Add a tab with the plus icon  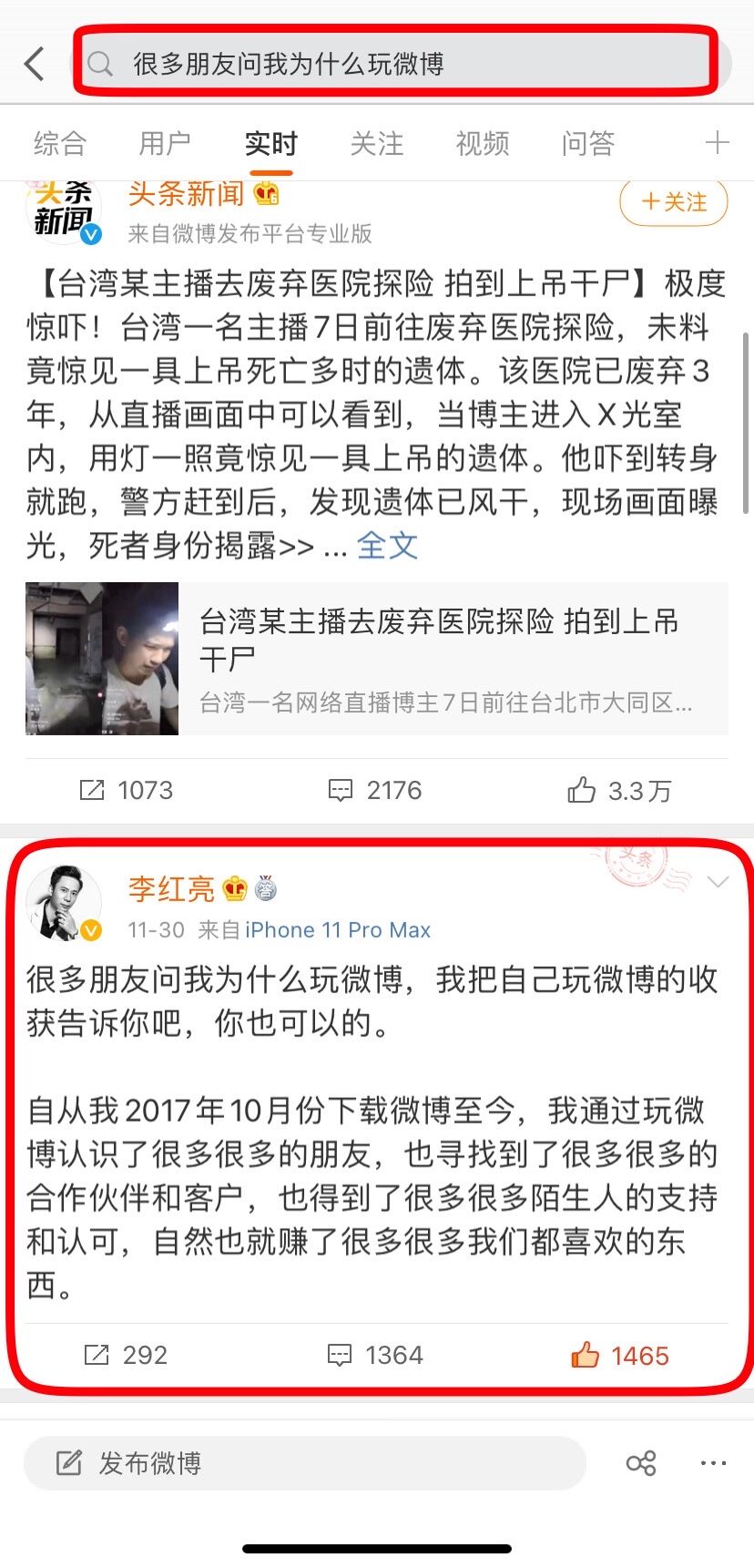coord(718,143)
